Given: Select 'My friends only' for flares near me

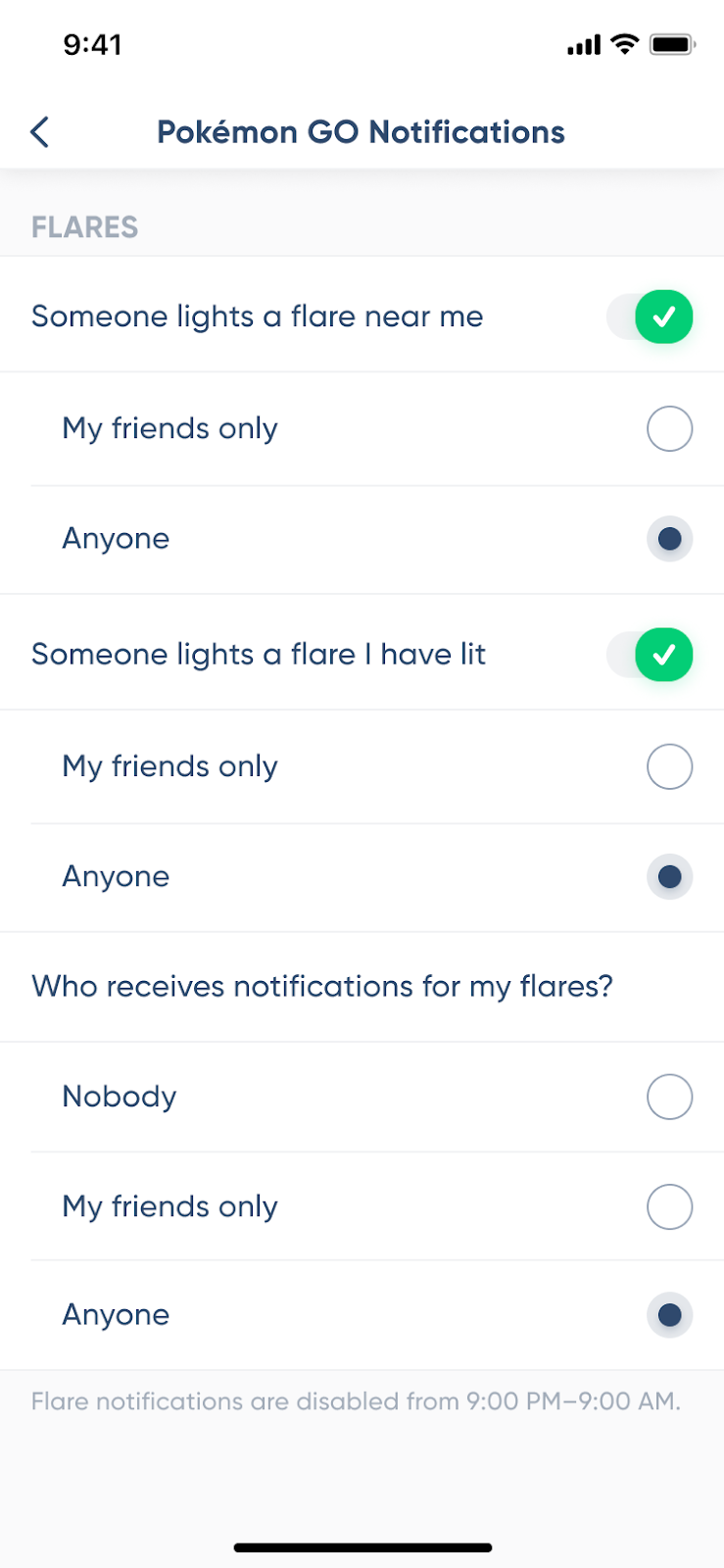Looking at the screenshot, I should [669, 429].
